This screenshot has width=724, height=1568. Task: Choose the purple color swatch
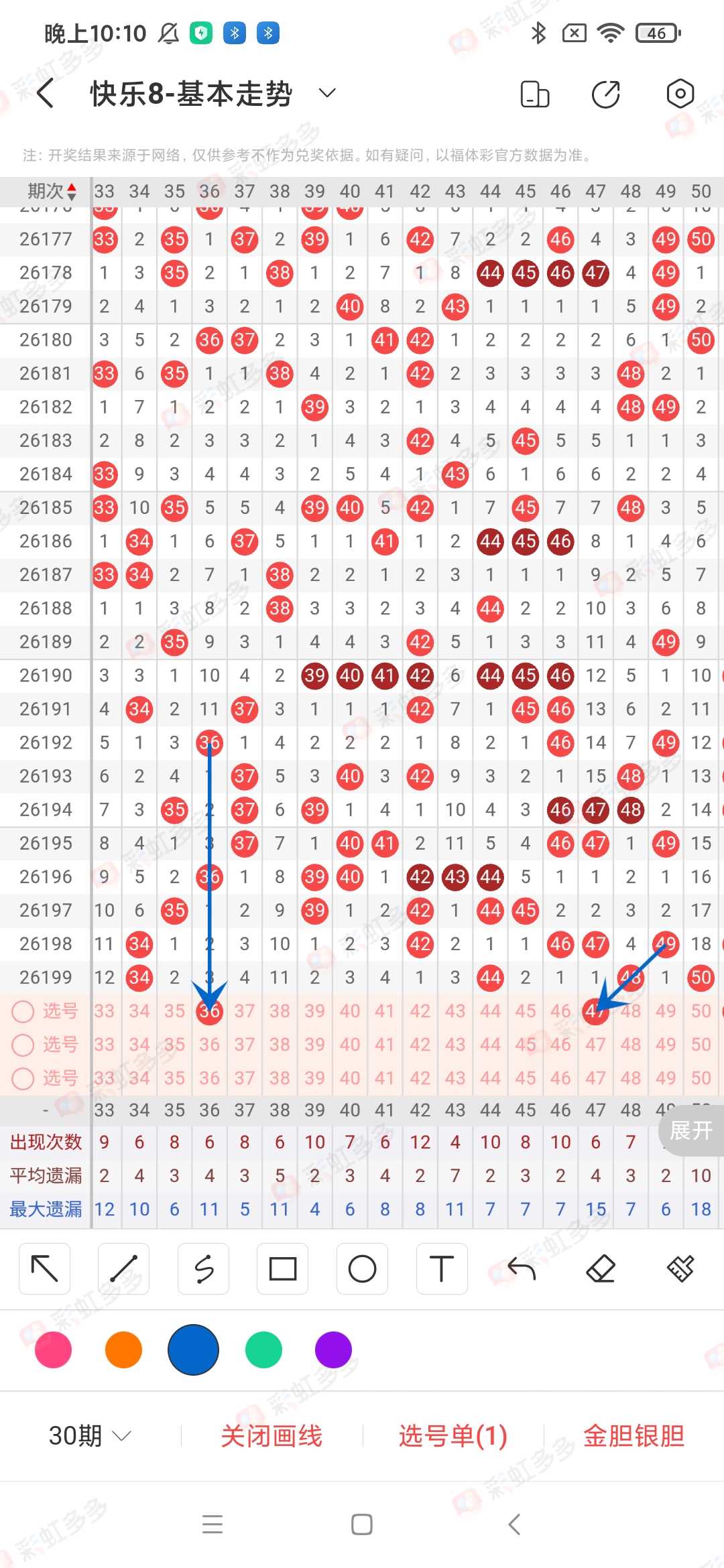coord(333,1350)
